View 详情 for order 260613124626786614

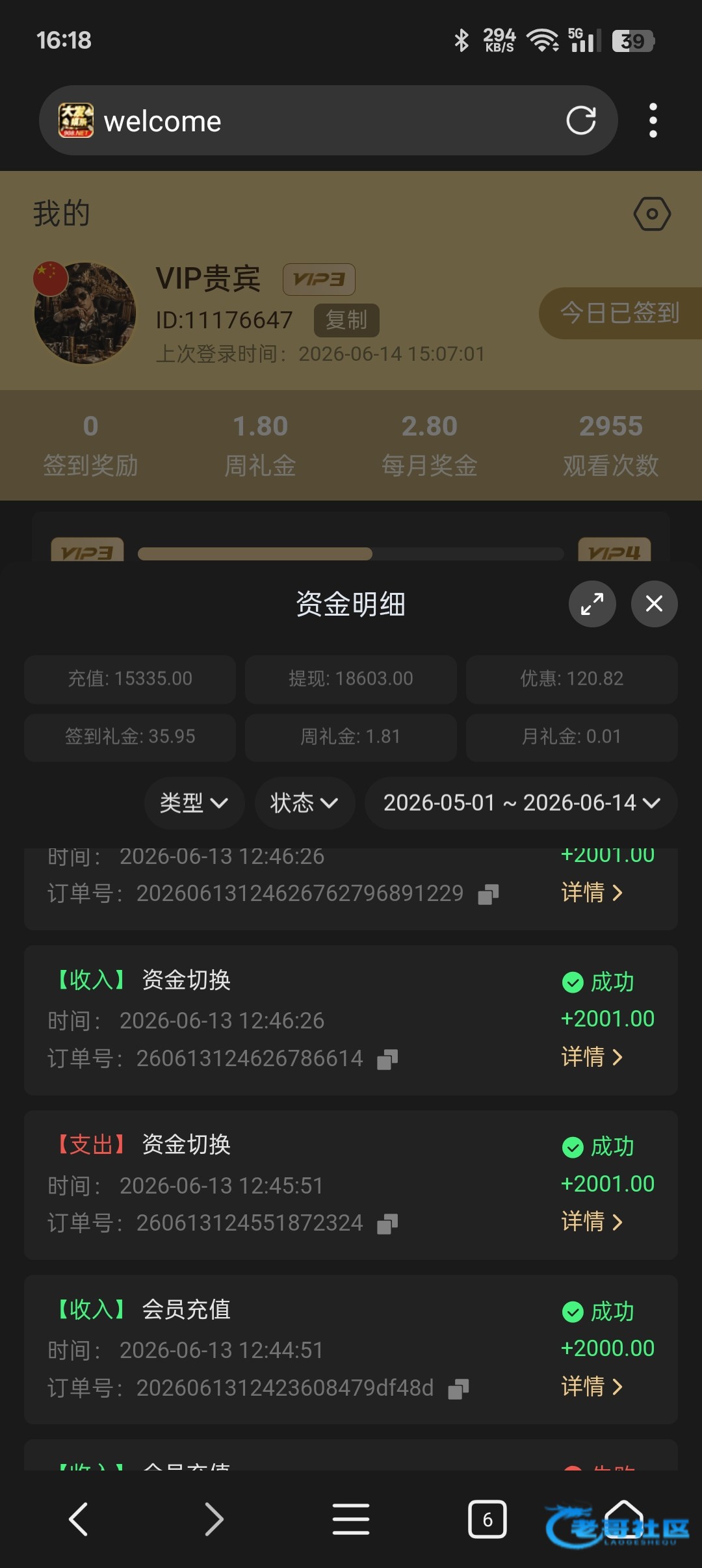point(592,1056)
